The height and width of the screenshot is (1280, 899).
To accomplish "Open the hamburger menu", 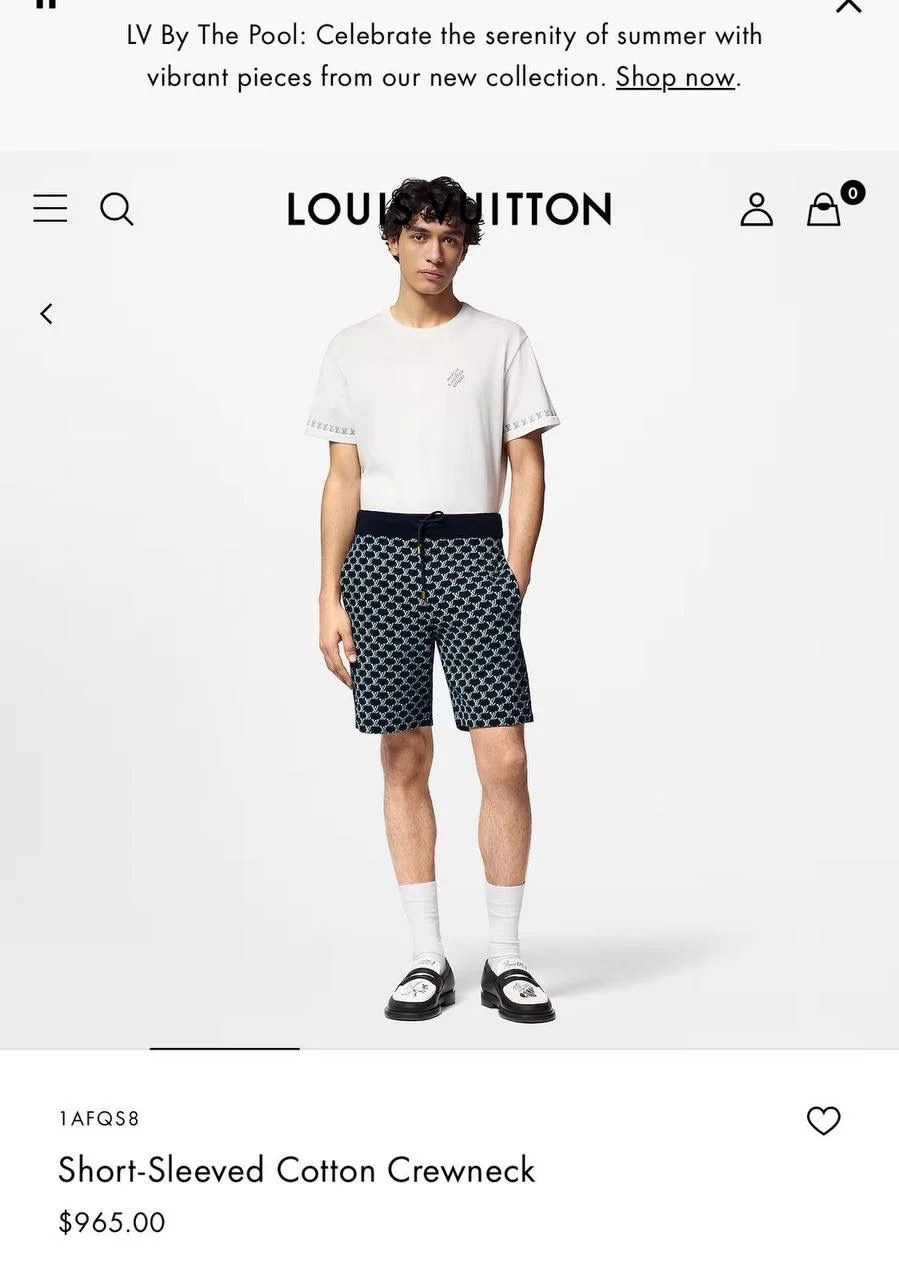I will (x=50, y=208).
